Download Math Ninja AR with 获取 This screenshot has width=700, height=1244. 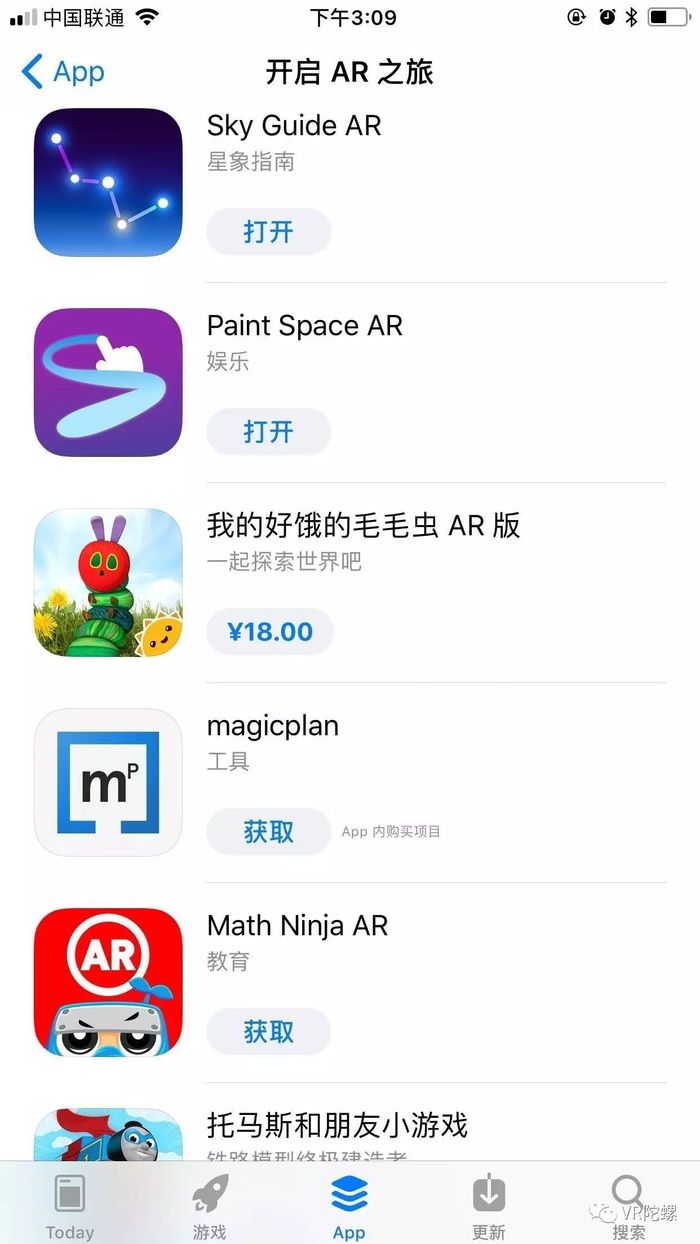tap(268, 1032)
